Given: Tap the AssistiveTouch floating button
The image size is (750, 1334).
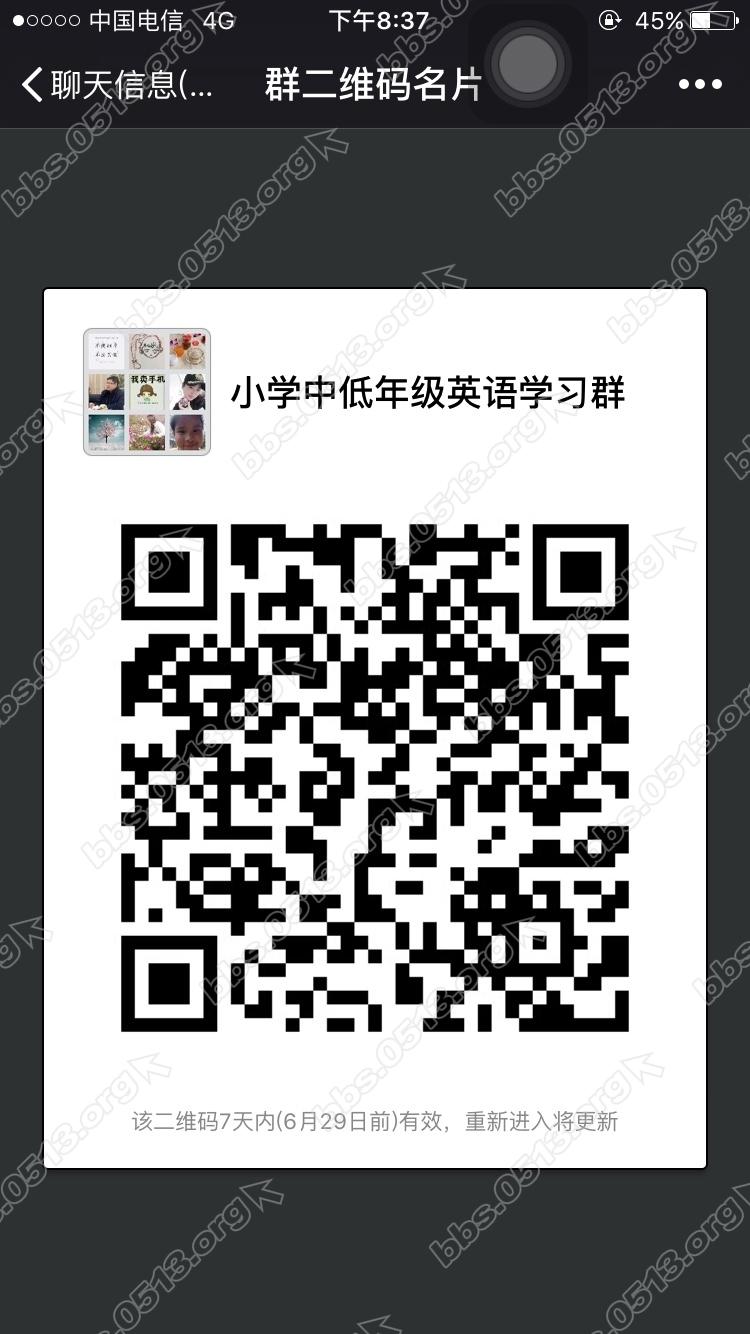Looking at the screenshot, I should [x=528, y=63].
